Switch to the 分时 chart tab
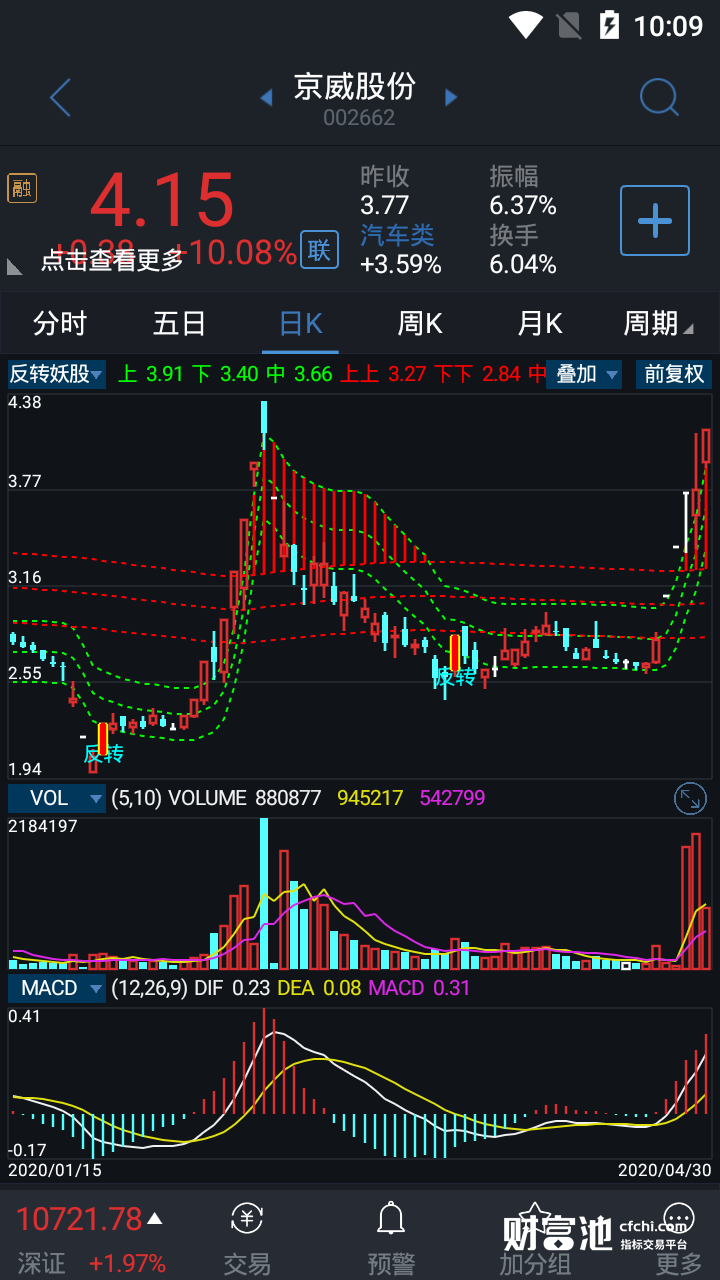 coord(60,324)
